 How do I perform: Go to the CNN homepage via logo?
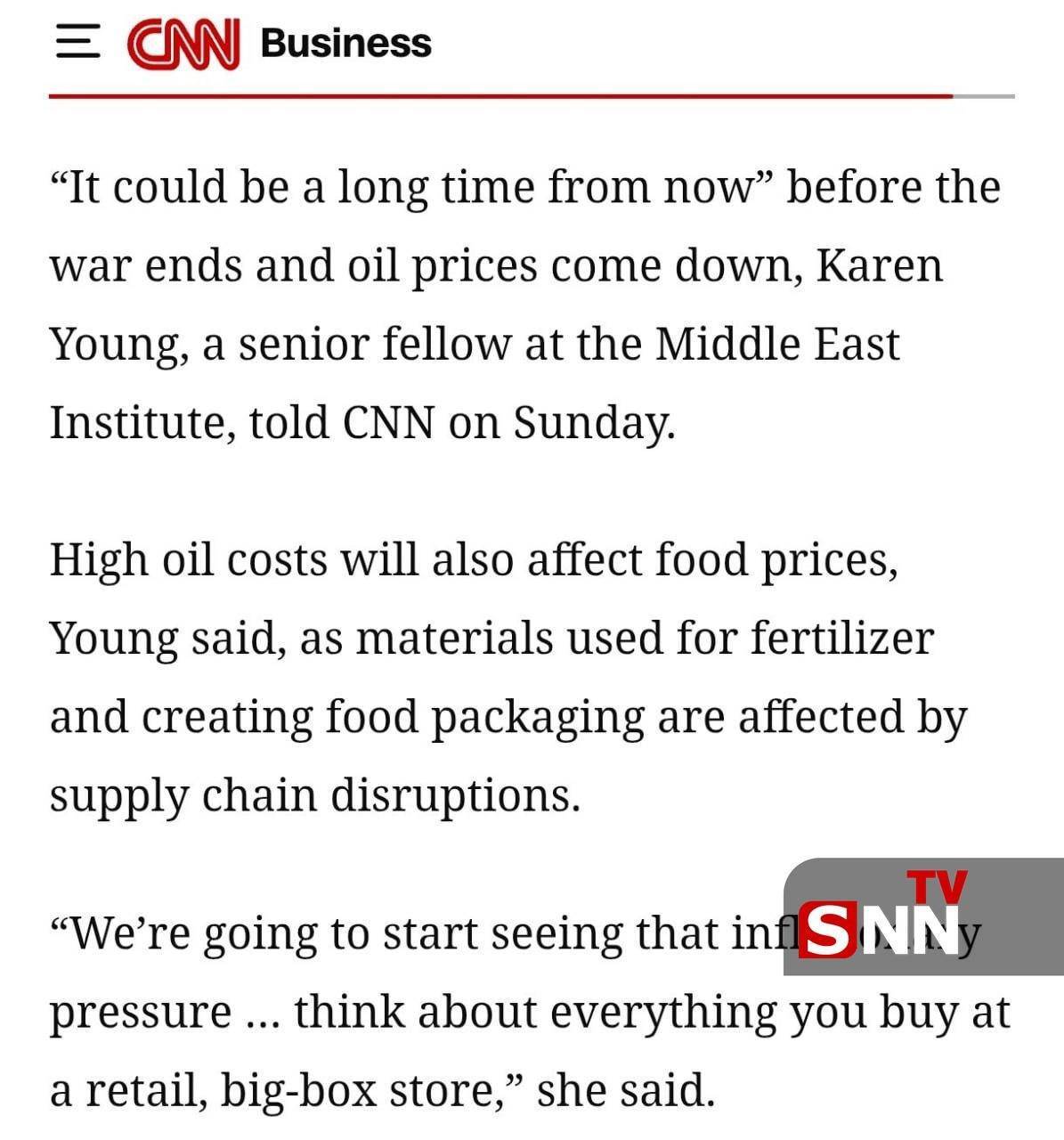183,44
